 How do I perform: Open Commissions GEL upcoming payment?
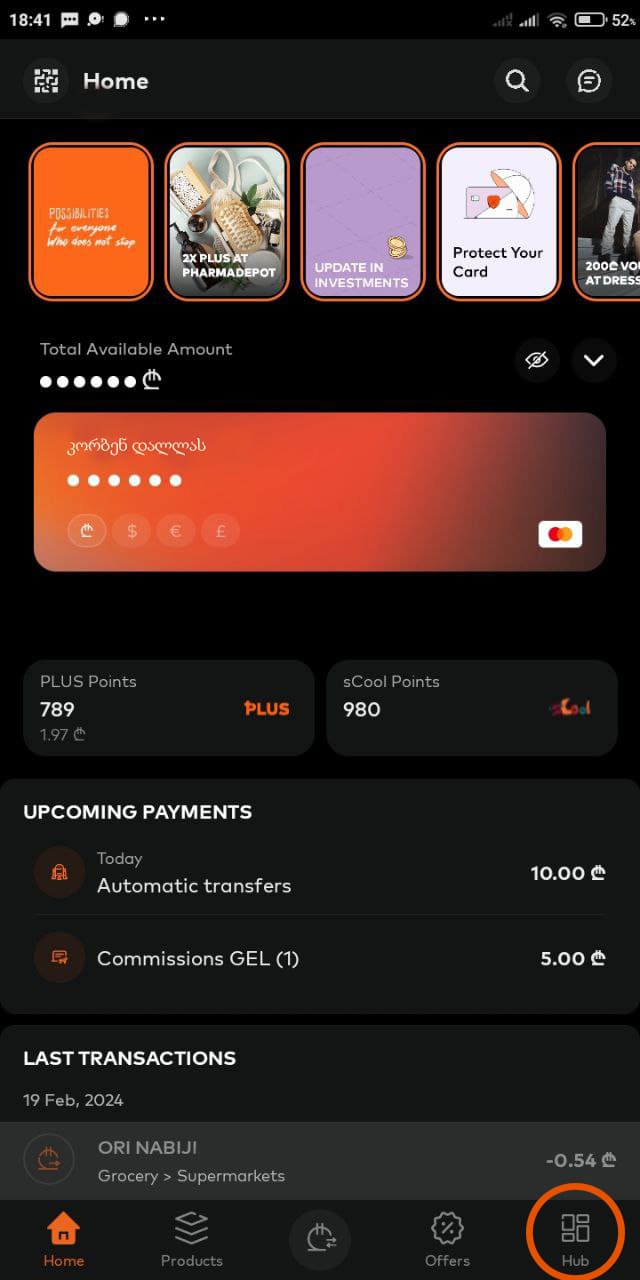coord(320,958)
